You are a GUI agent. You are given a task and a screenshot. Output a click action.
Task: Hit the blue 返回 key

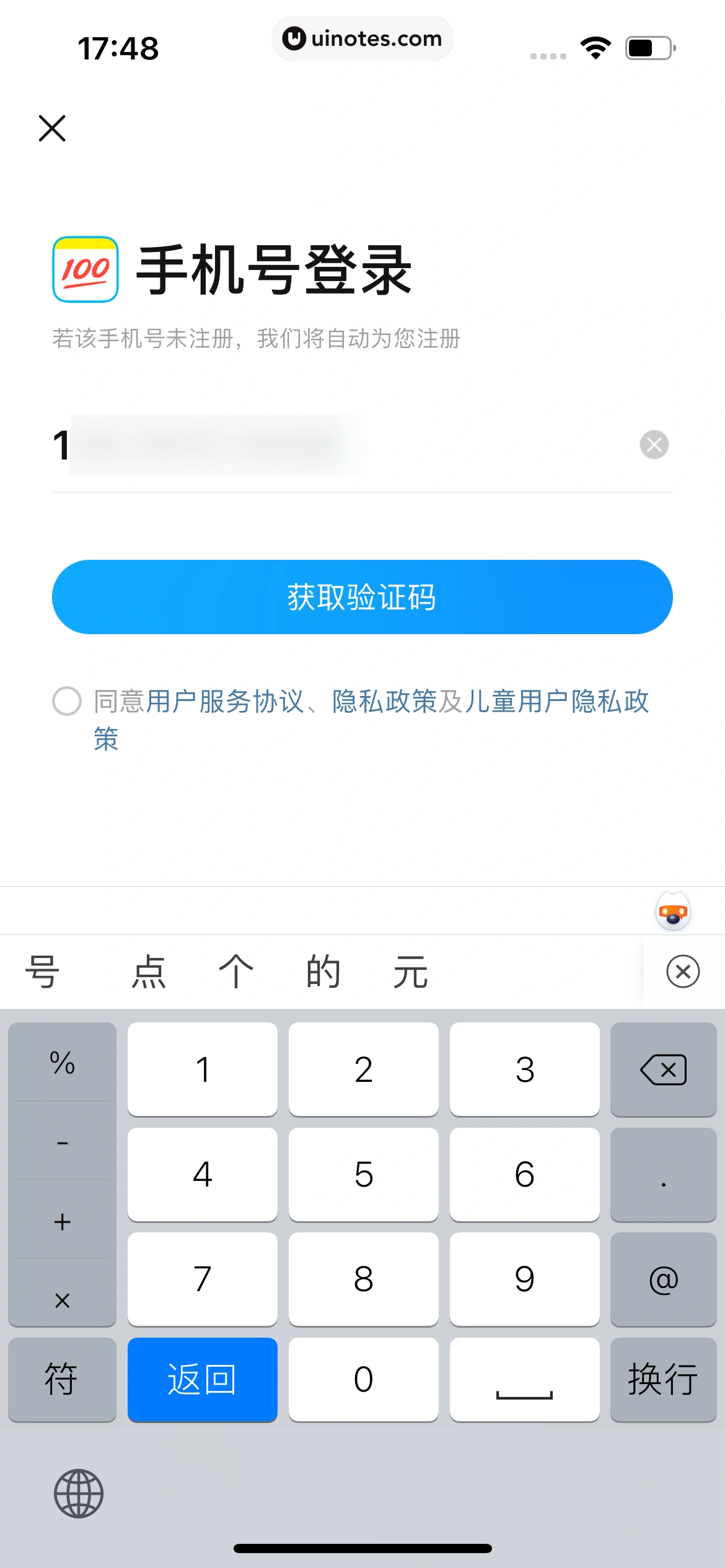[x=202, y=1380]
